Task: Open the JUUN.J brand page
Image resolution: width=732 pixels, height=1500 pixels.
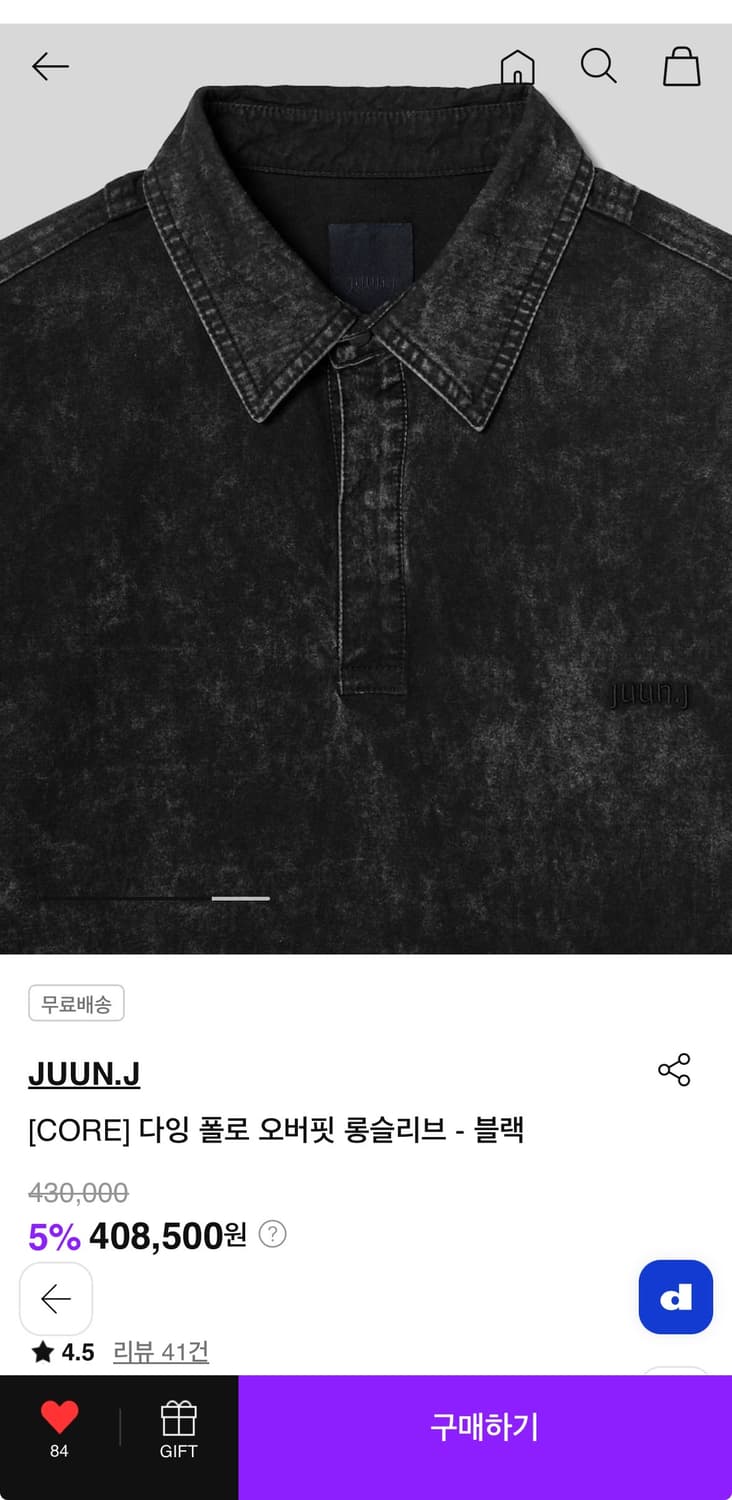Action: [84, 1073]
